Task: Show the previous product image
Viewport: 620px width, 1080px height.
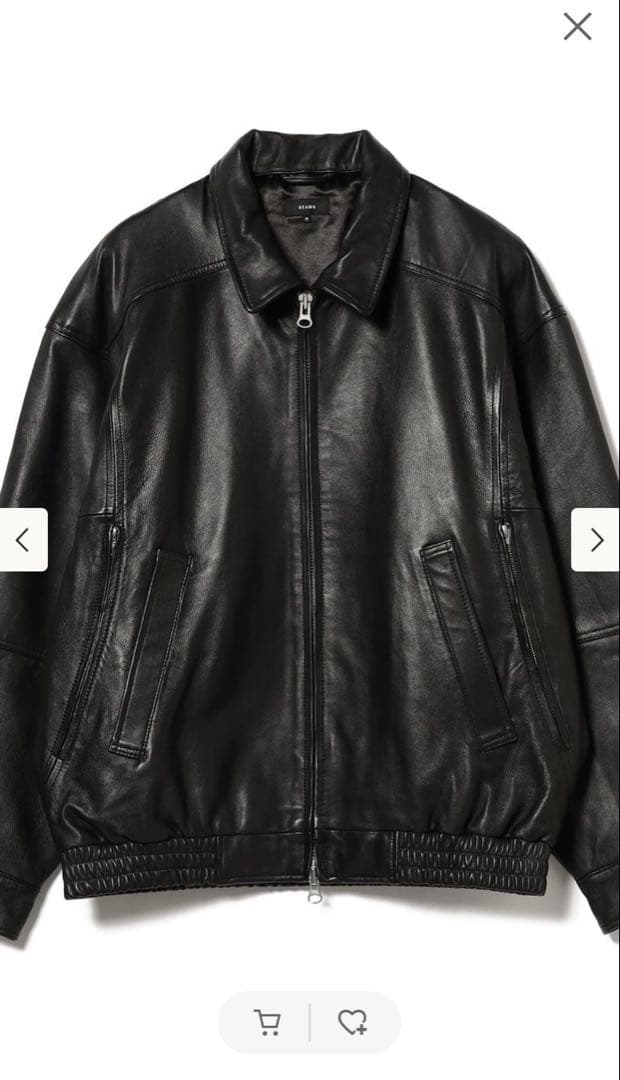Action: [x=23, y=540]
